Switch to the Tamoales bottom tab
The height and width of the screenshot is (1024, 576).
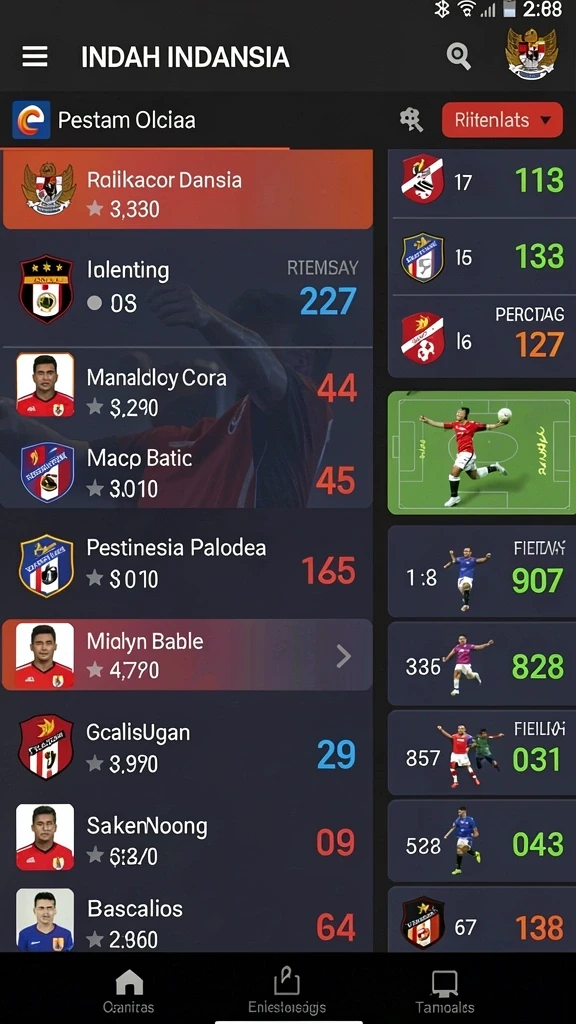[445, 991]
